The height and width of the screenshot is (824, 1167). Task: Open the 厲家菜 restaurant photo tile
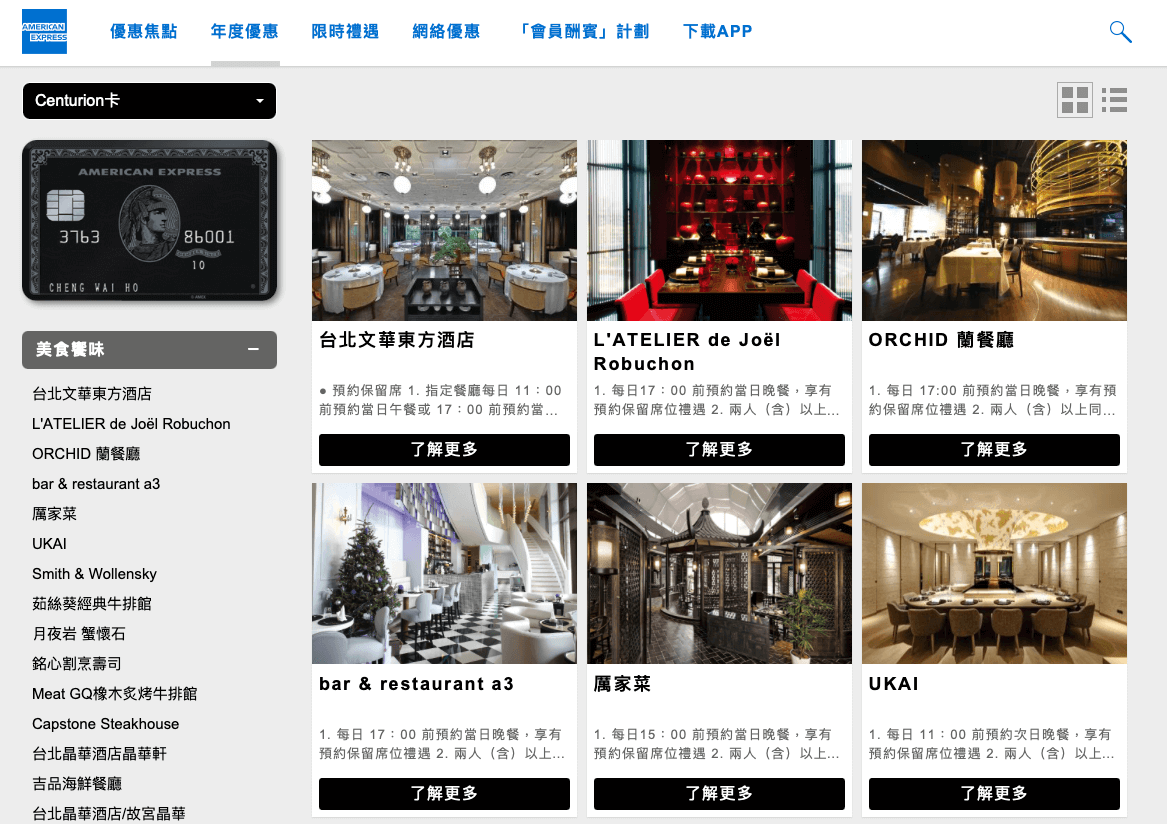pos(719,573)
